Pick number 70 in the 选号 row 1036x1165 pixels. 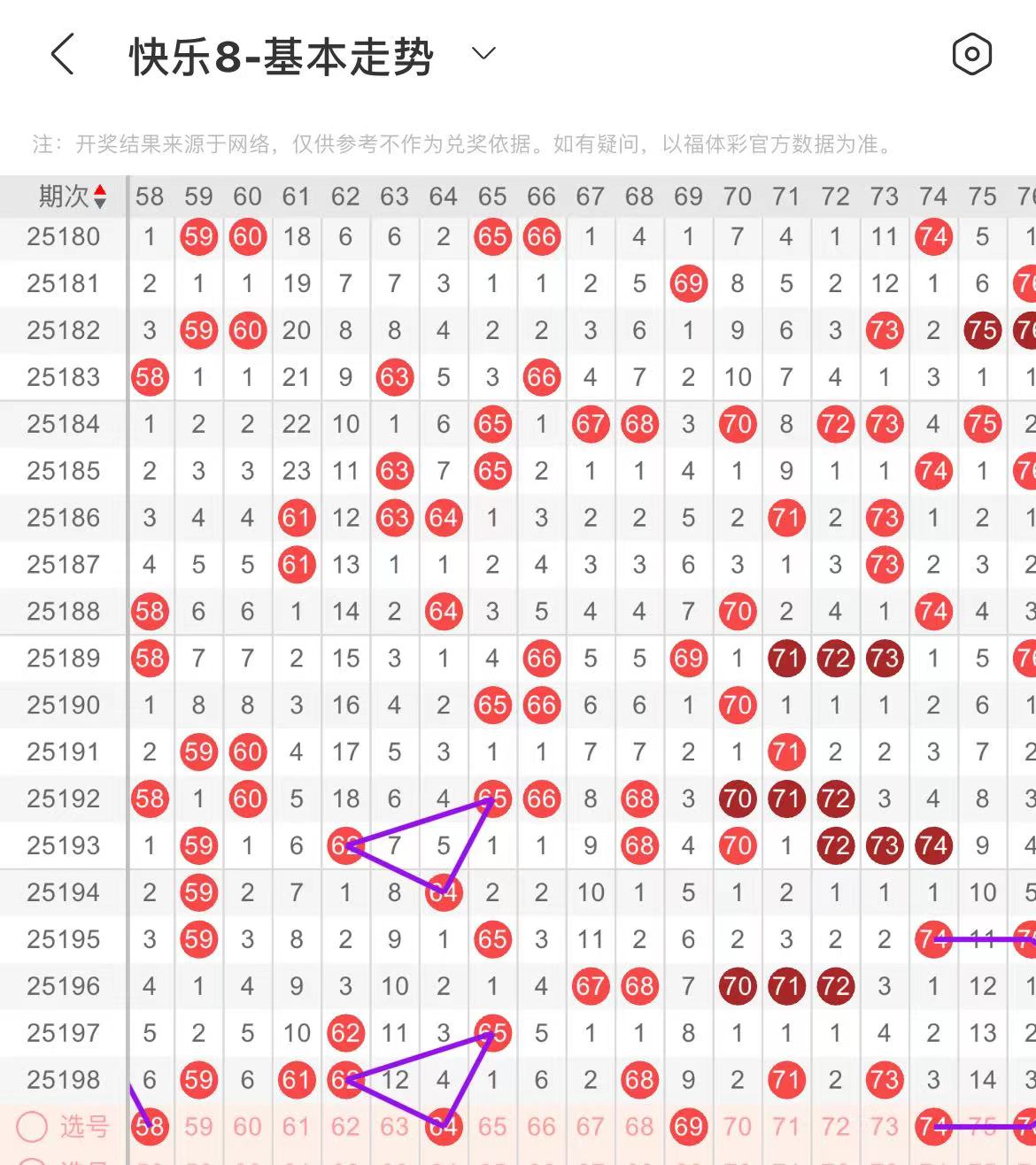pyautogui.click(x=737, y=1127)
